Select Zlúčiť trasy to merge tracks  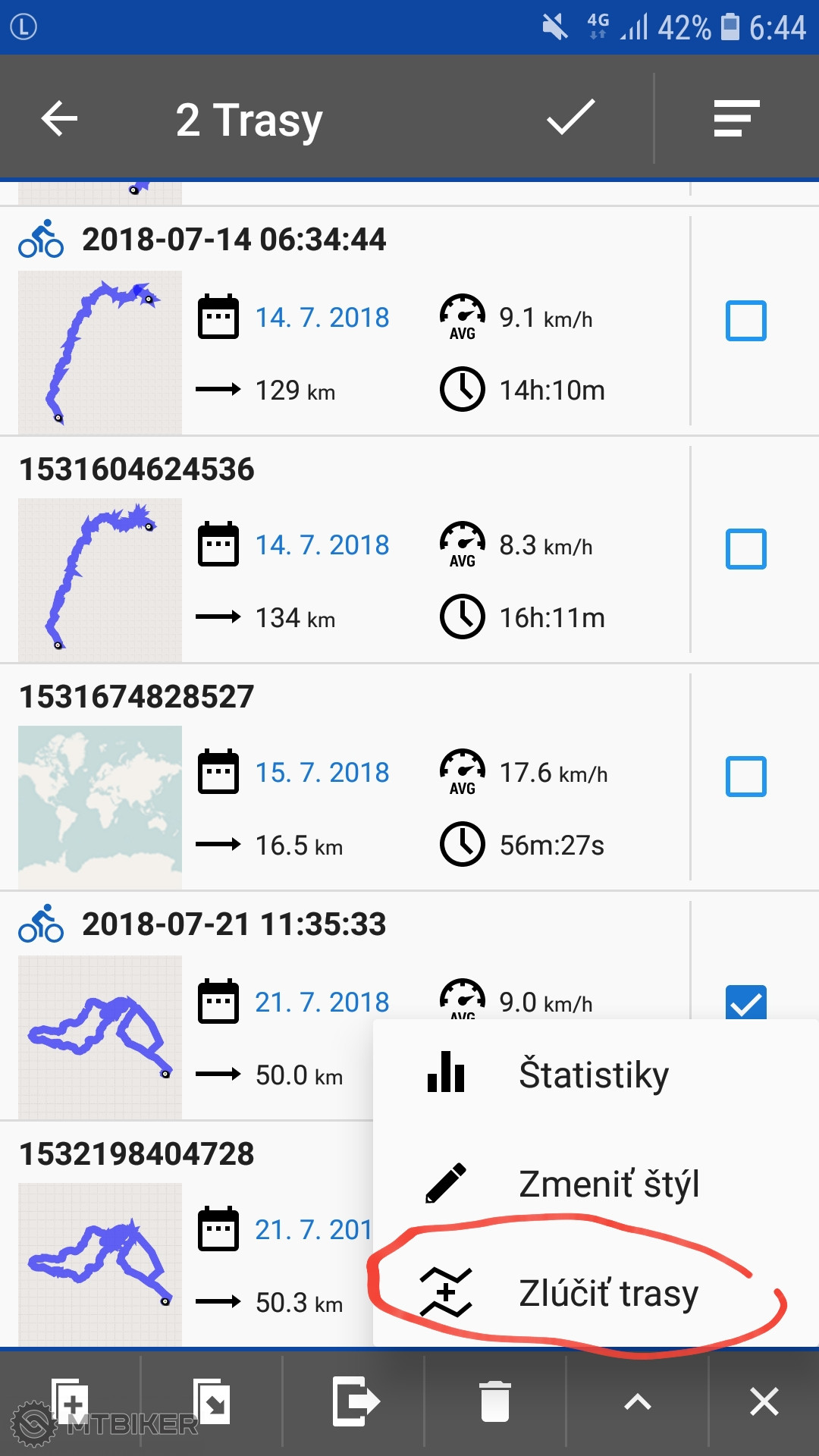608,1293
